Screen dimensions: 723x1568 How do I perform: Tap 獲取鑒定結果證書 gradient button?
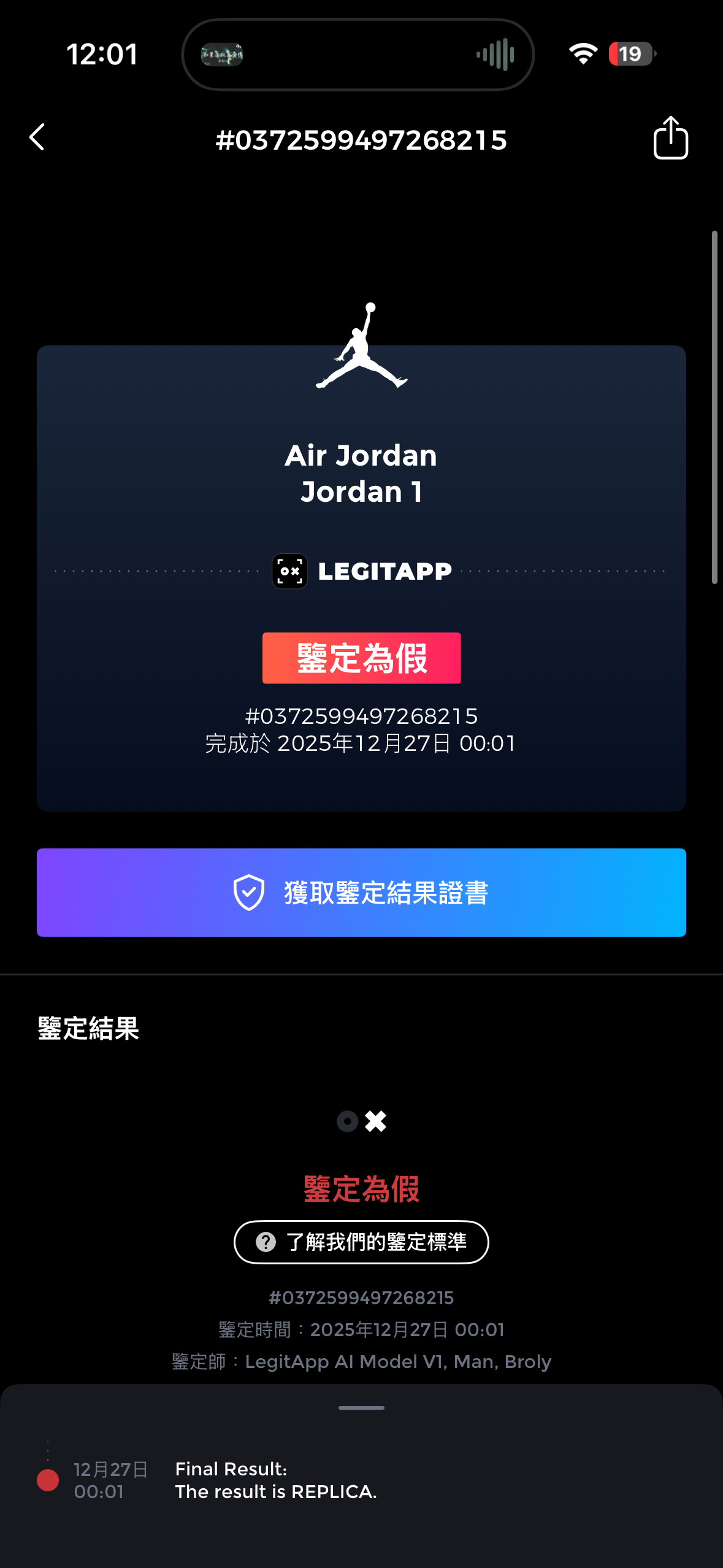361,893
